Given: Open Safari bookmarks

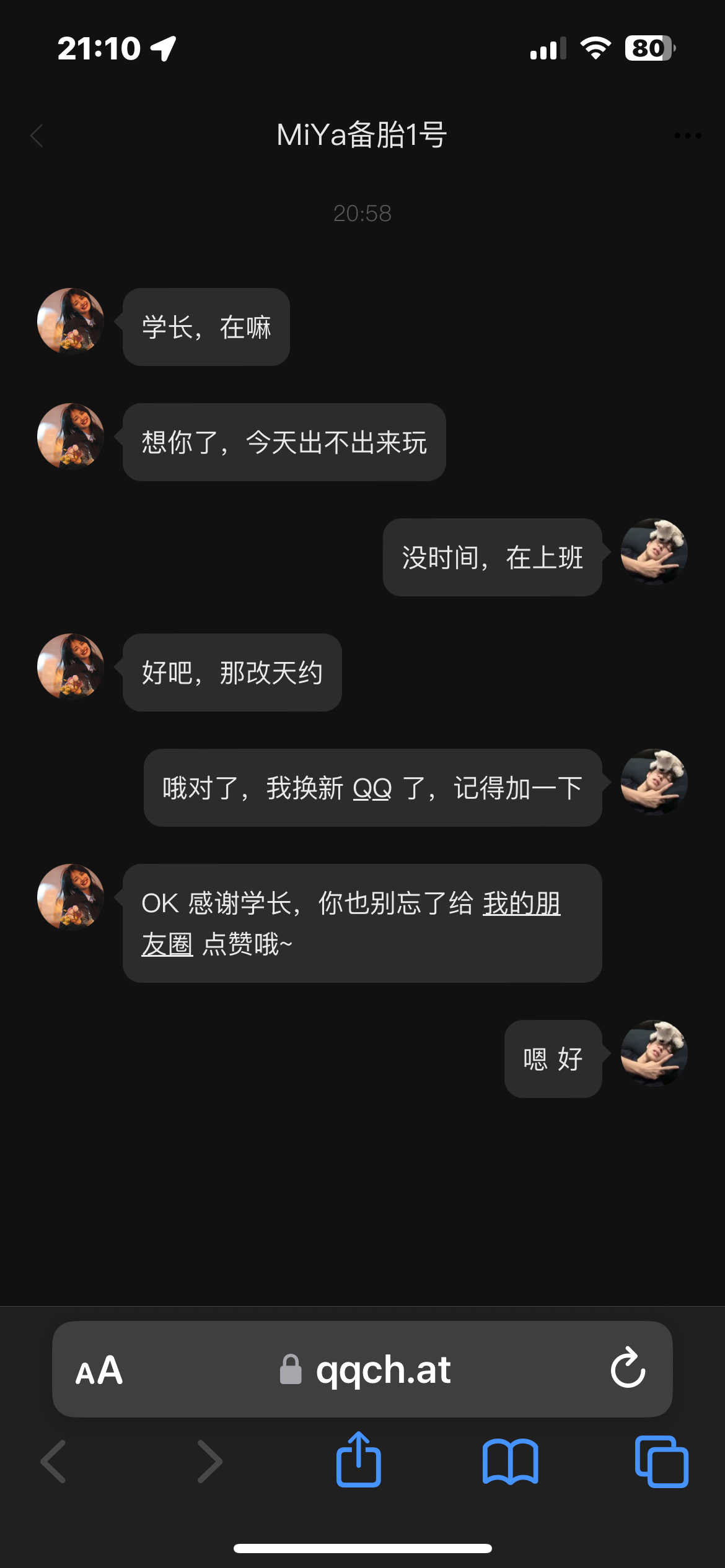Looking at the screenshot, I should [x=510, y=1461].
